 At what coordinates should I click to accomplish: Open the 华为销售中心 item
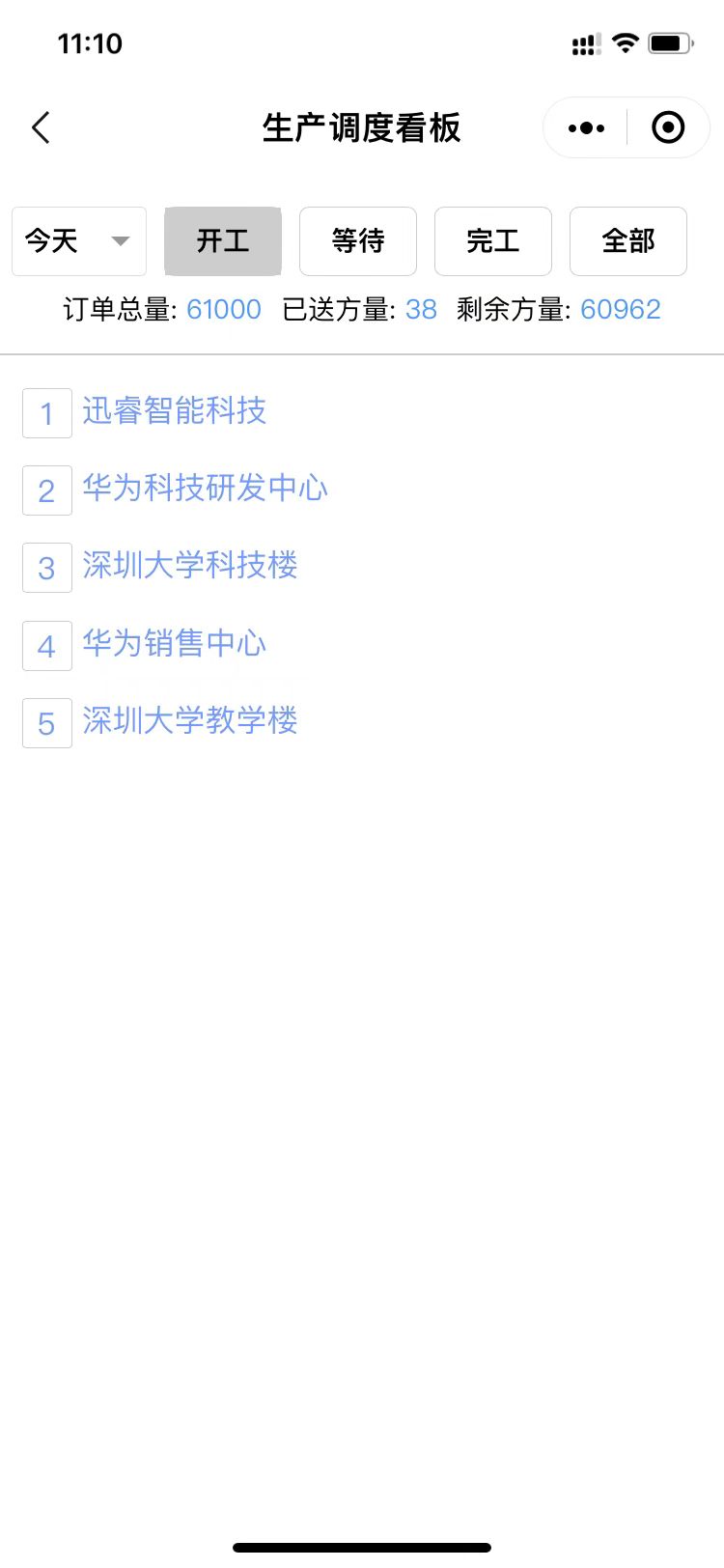pos(174,643)
